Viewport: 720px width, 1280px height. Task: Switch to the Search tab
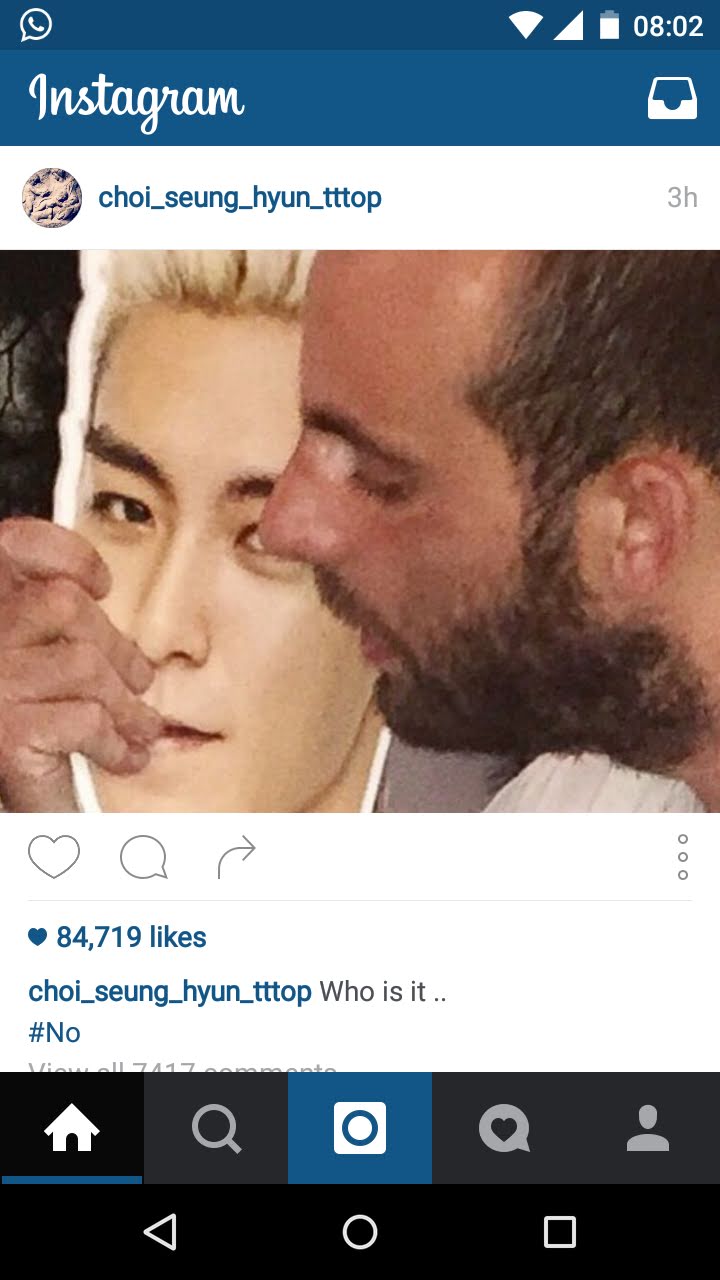click(216, 1128)
